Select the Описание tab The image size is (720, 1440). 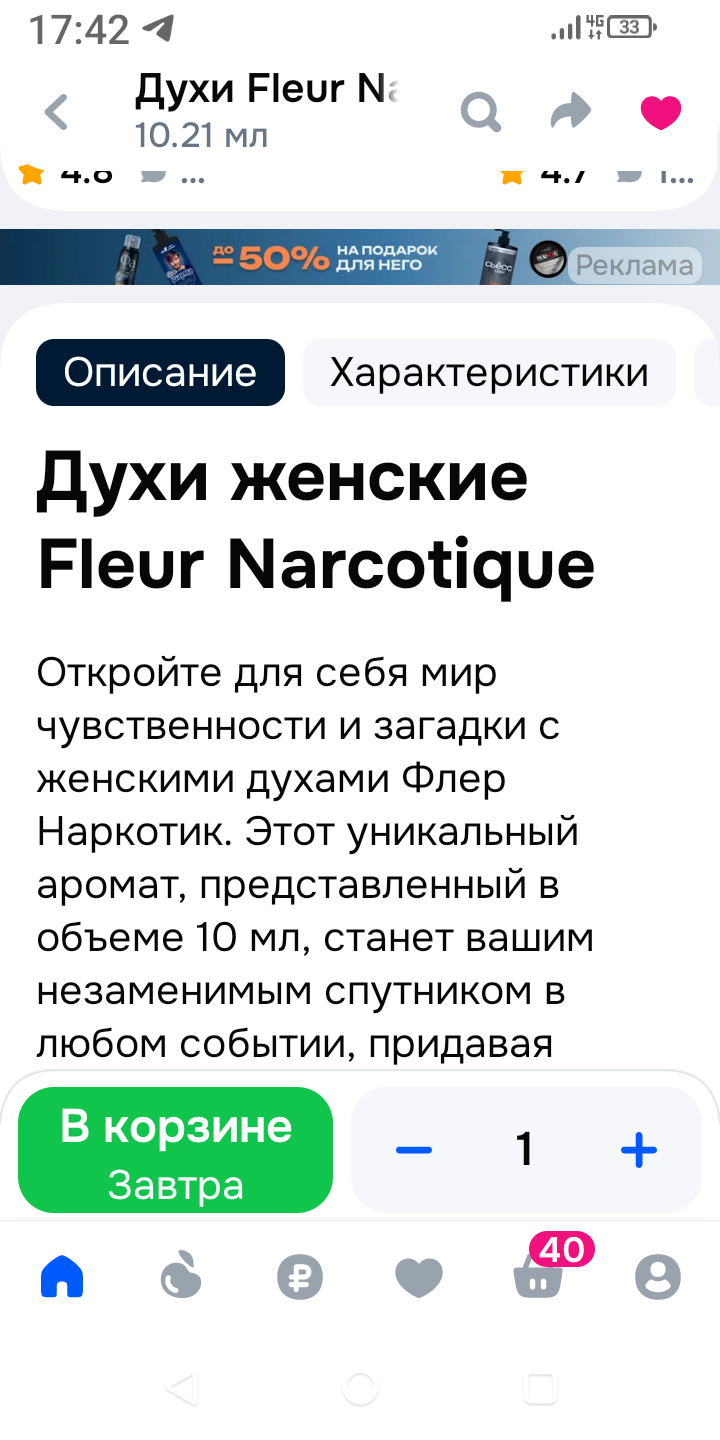[160, 373]
